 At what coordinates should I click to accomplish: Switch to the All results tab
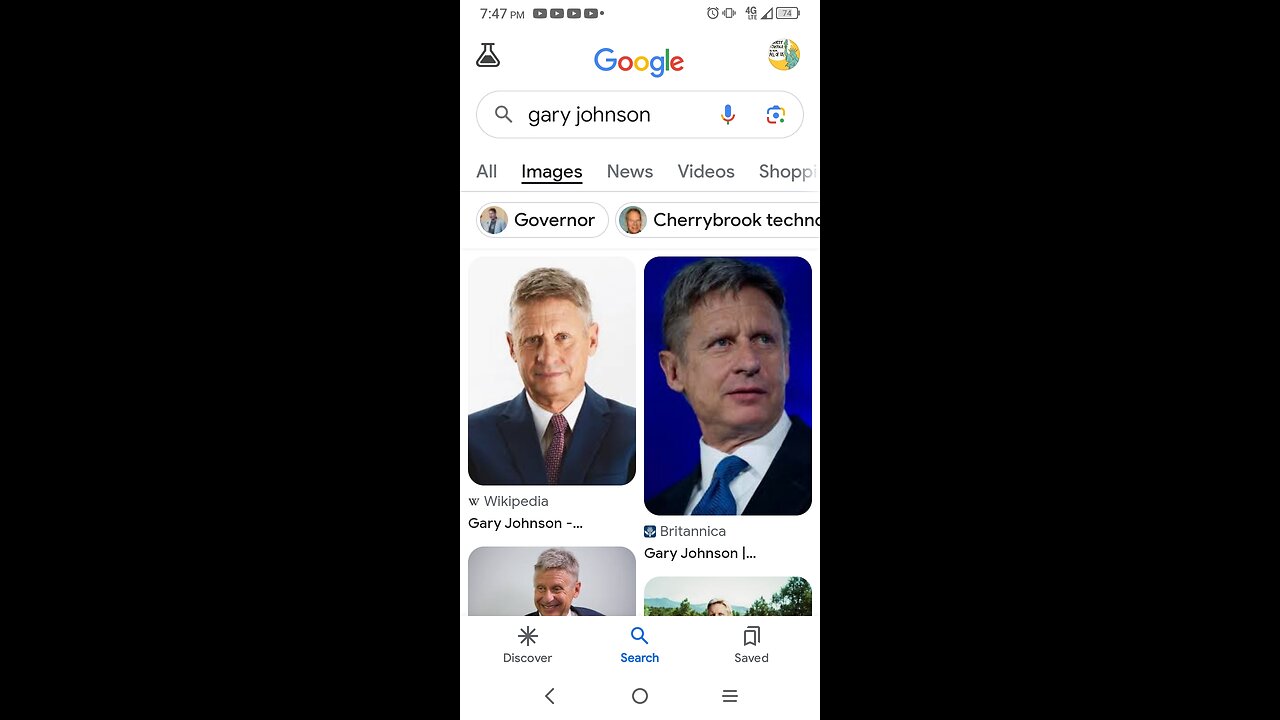pos(487,172)
